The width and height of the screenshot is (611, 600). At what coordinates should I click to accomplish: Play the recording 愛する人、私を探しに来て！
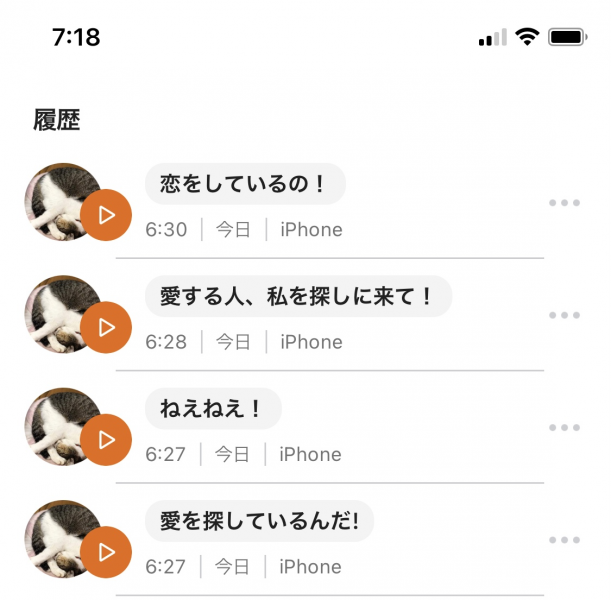[x=106, y=327]
